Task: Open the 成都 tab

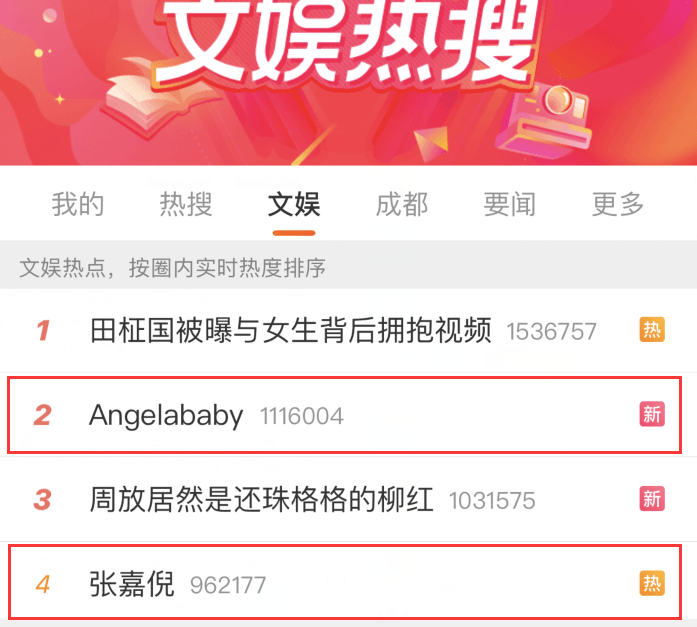Action: pos(402,205)
